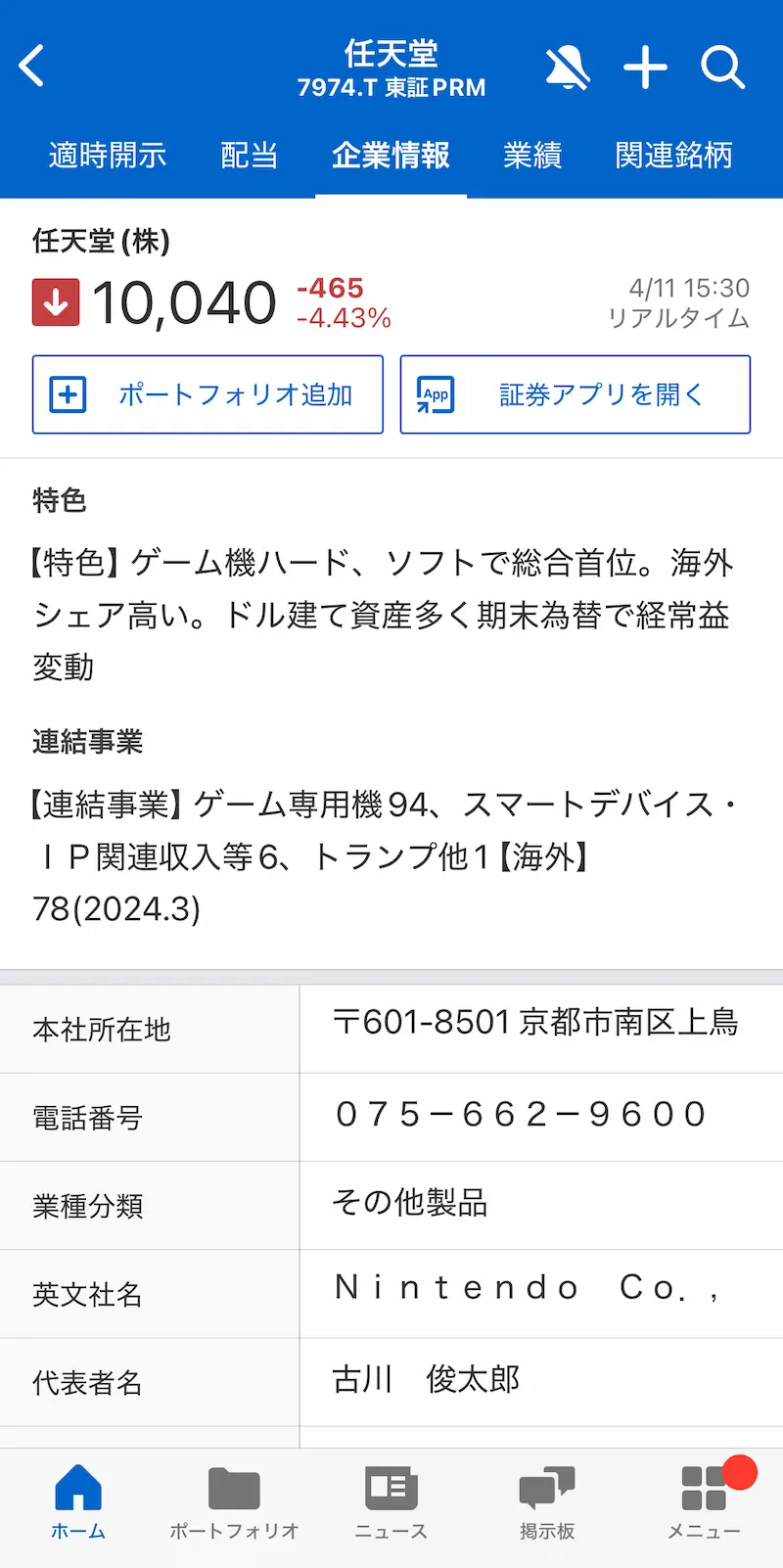Switch to the 適時開示 tab
The height and width of the screenshot is (1568, 783).
pos(107,155)
